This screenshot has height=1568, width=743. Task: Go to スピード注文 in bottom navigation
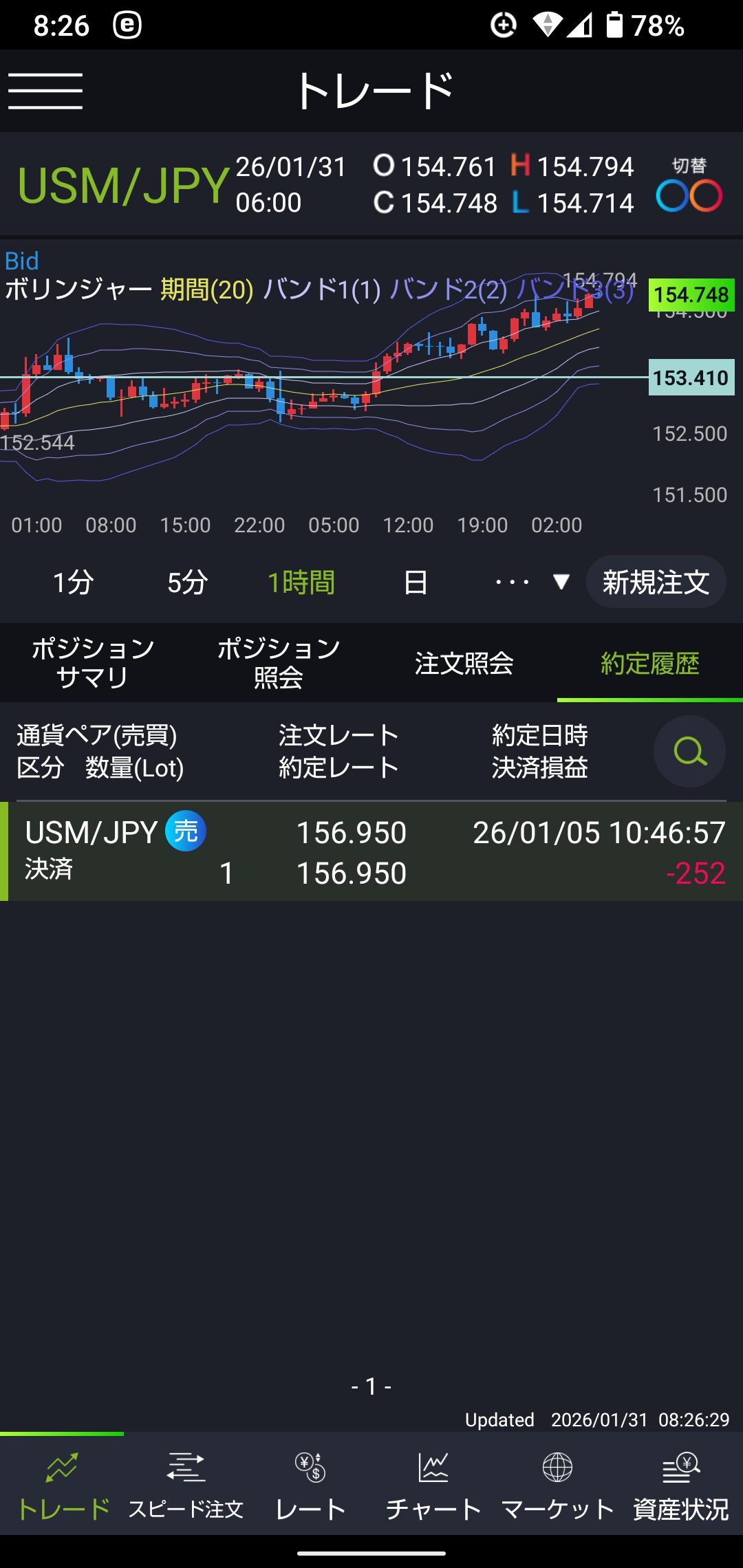[x=186, y=1485]
